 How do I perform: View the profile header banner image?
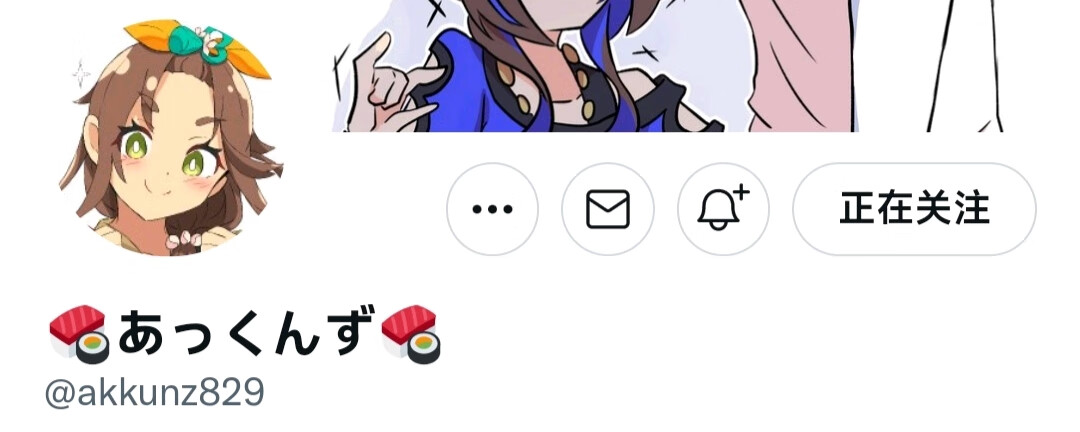tap(640, 65)
